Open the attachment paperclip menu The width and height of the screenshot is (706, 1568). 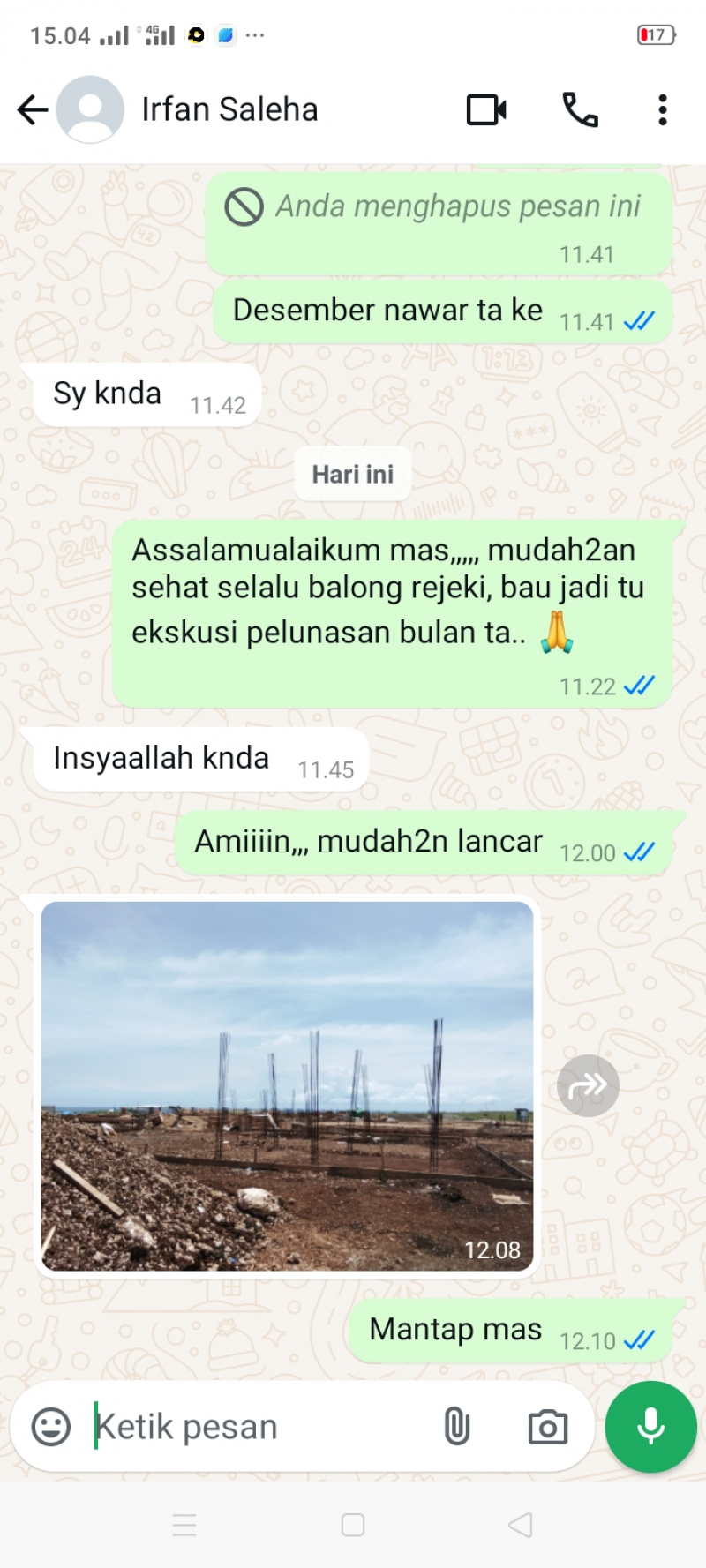(457, 1427)
